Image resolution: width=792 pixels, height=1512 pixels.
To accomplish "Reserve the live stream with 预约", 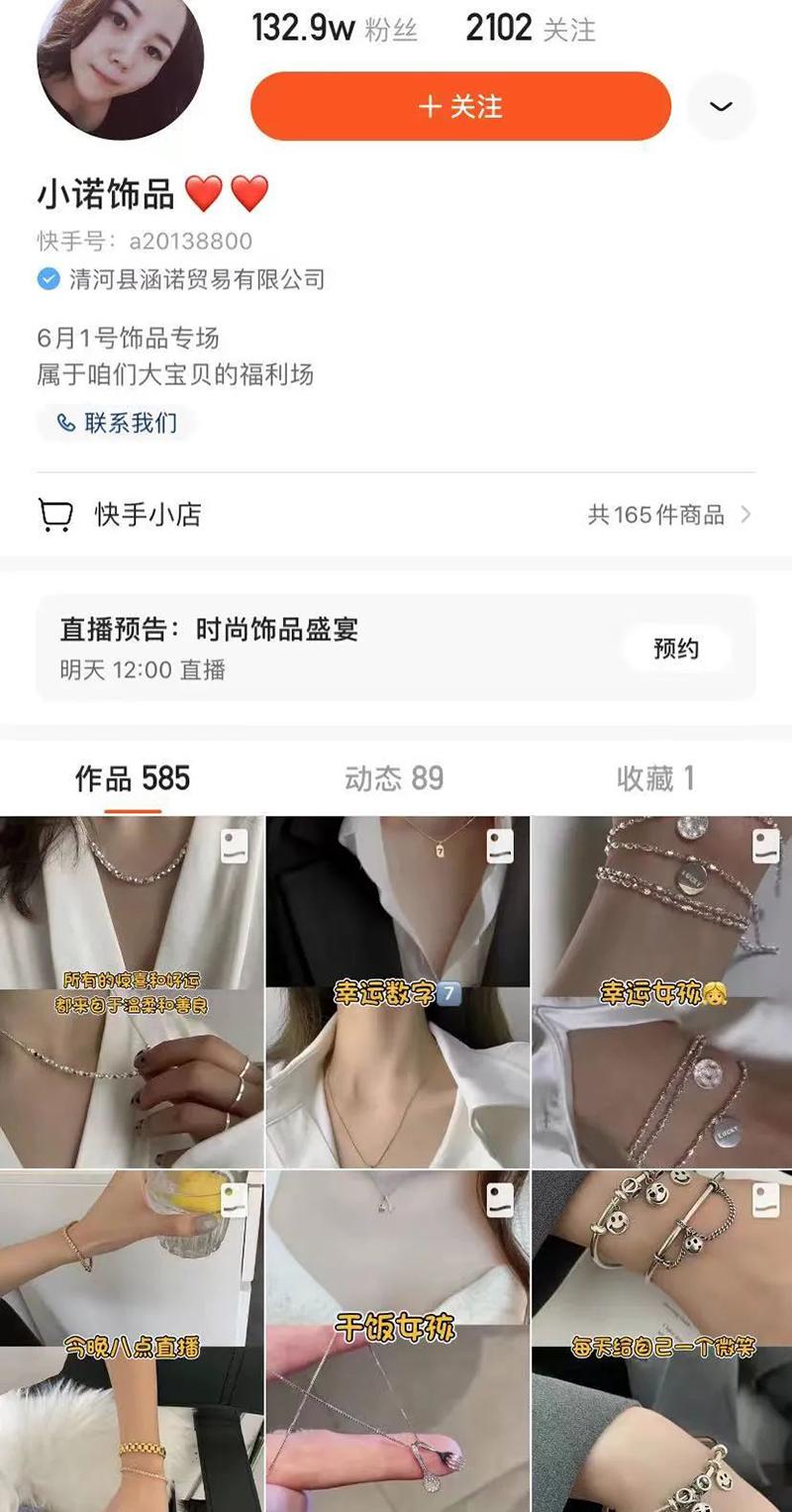I will click(676, 649).
